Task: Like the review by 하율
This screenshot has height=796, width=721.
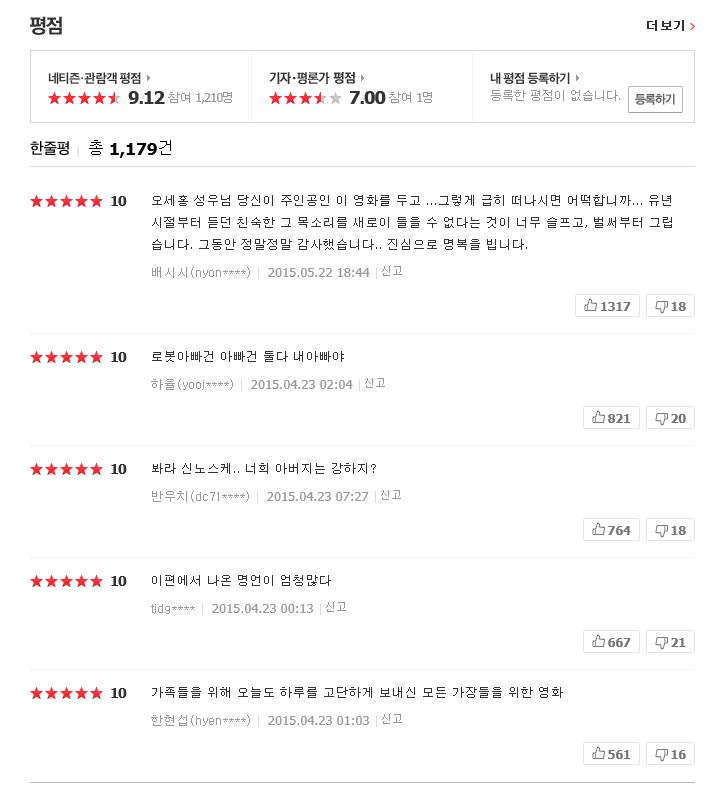Action: [x=611, y=418]
